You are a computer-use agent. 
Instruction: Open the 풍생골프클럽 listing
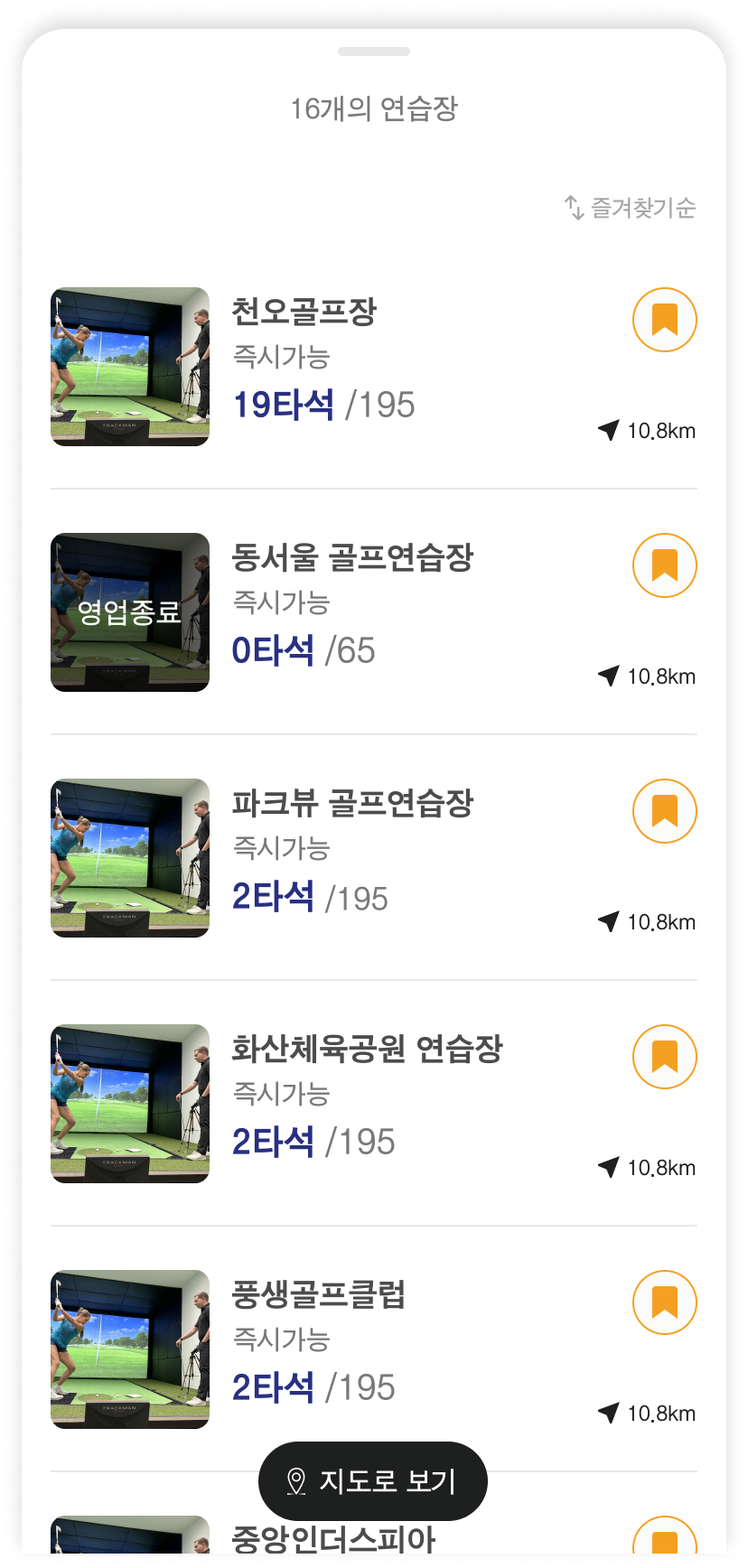pyautogui.click(x=318, y=1295)
